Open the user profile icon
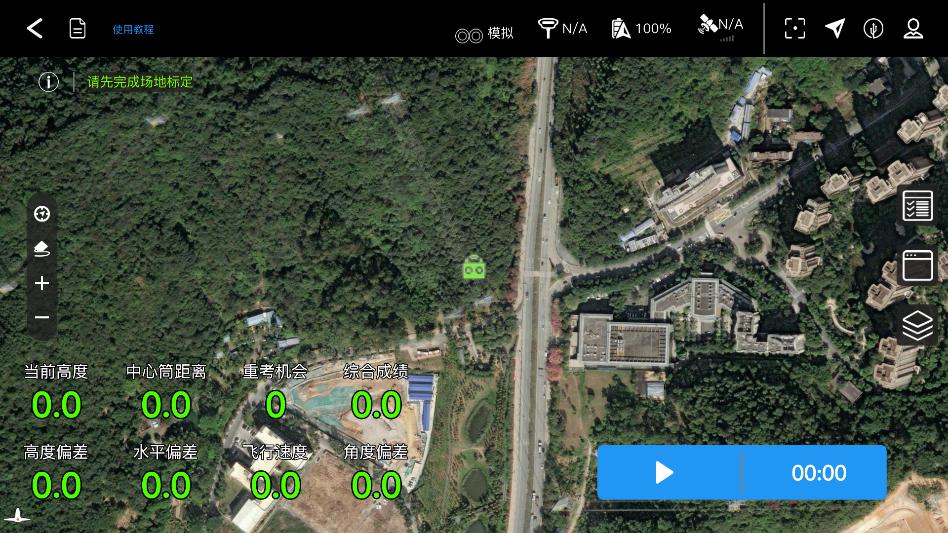Image resolution: width=948 pixels, height=533 pixels. click(x=913, y=28)
